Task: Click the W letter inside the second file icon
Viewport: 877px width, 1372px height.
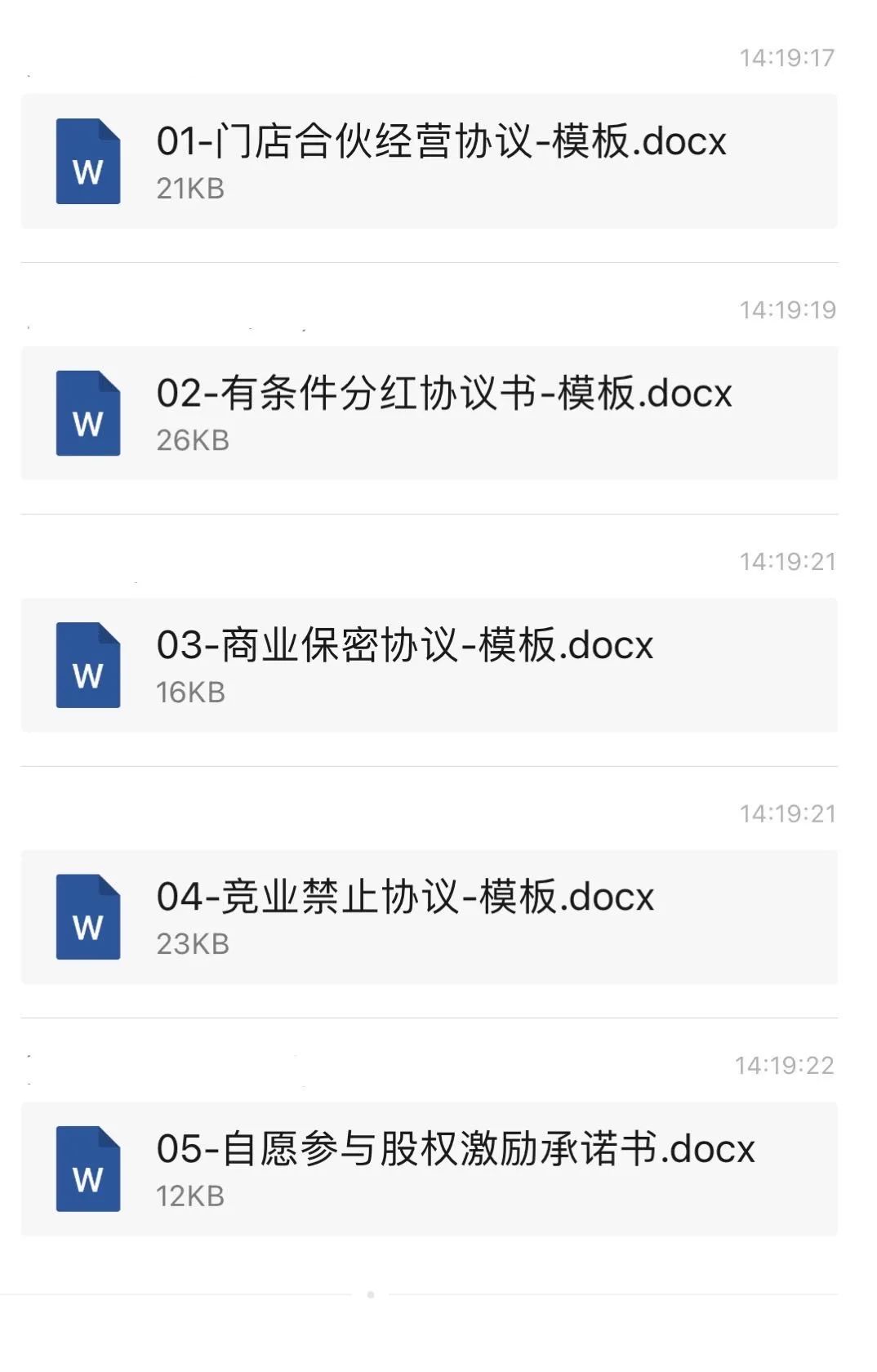Action: tap(87, 425)
